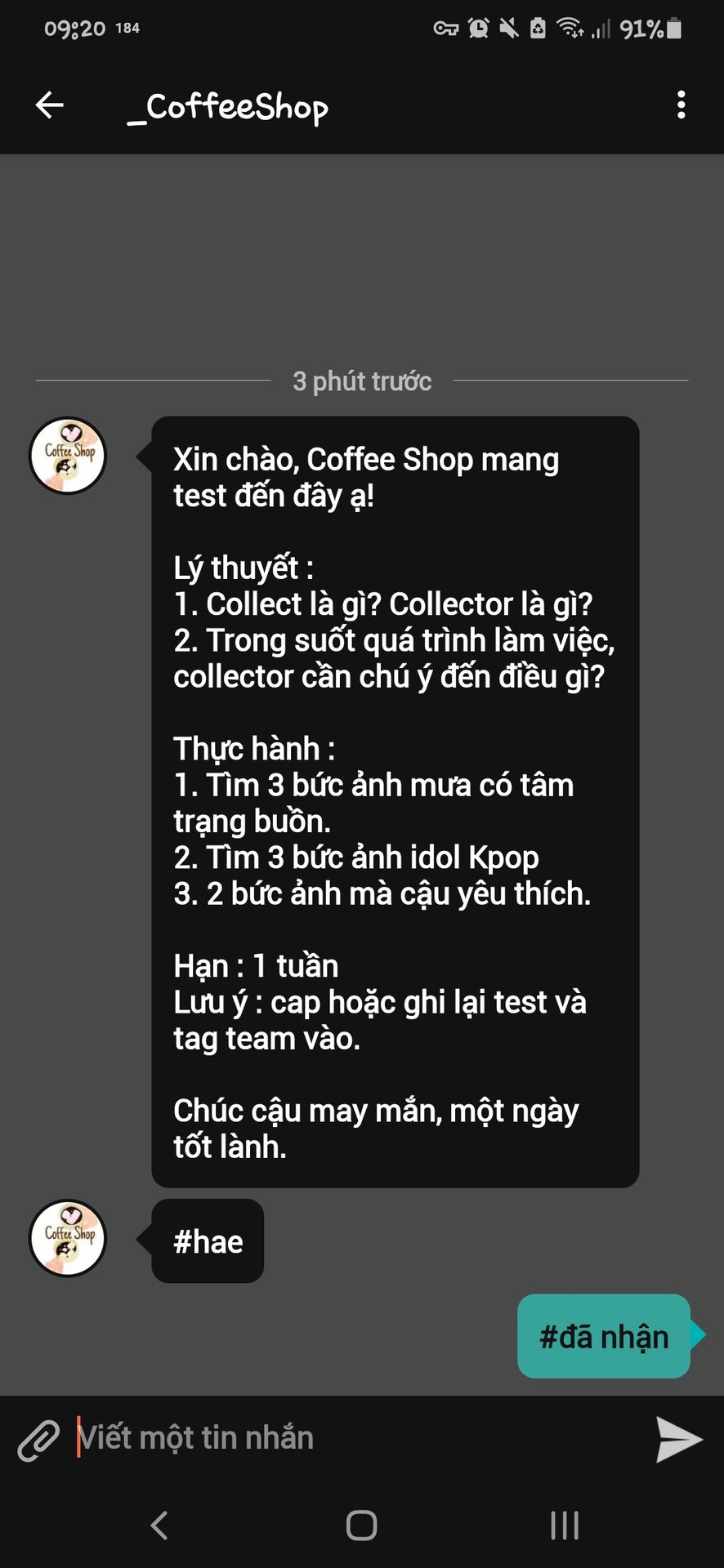Open Coffee Shop avatar beside #hae message
Viewport: 724px width, 1568px height.
pos(68,1238)
